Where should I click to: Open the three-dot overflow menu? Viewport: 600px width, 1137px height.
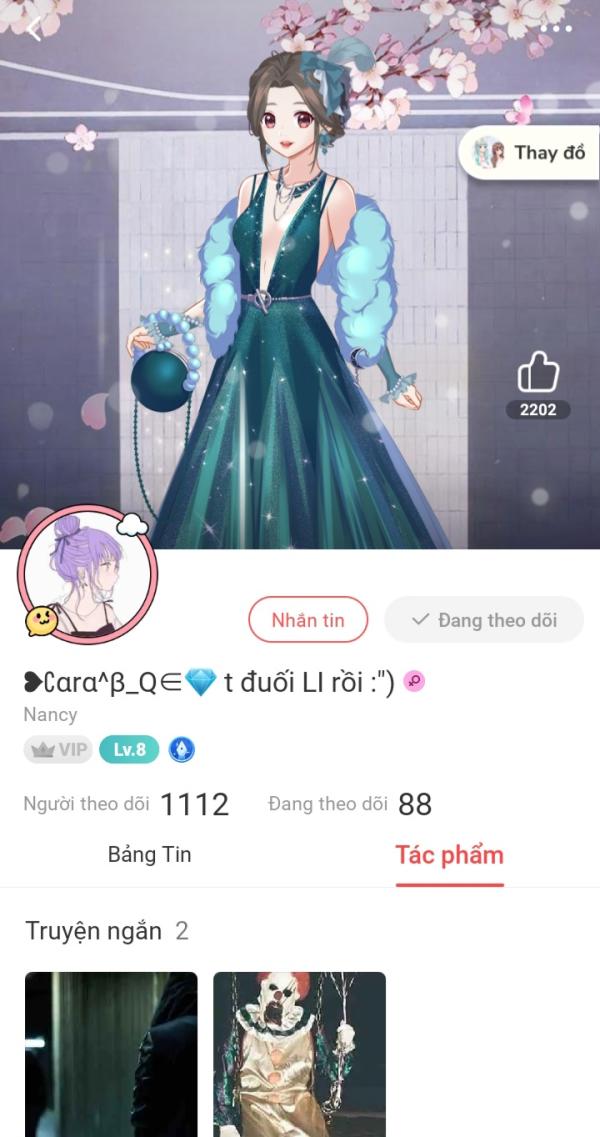pyautogui.click(x=556, y=29)
